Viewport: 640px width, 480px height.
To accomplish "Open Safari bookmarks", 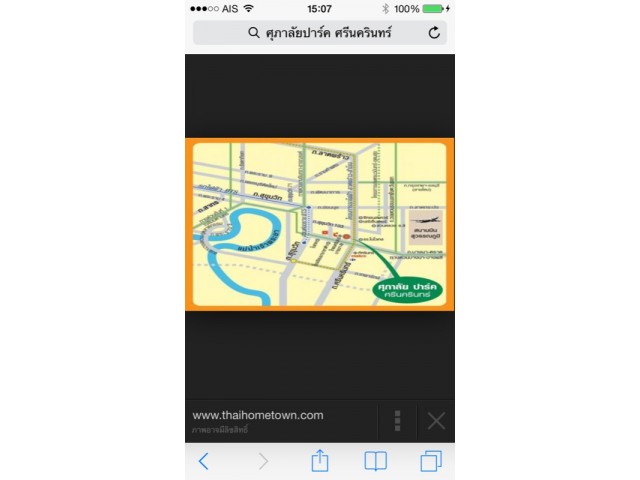I will [x=375, y=461].
